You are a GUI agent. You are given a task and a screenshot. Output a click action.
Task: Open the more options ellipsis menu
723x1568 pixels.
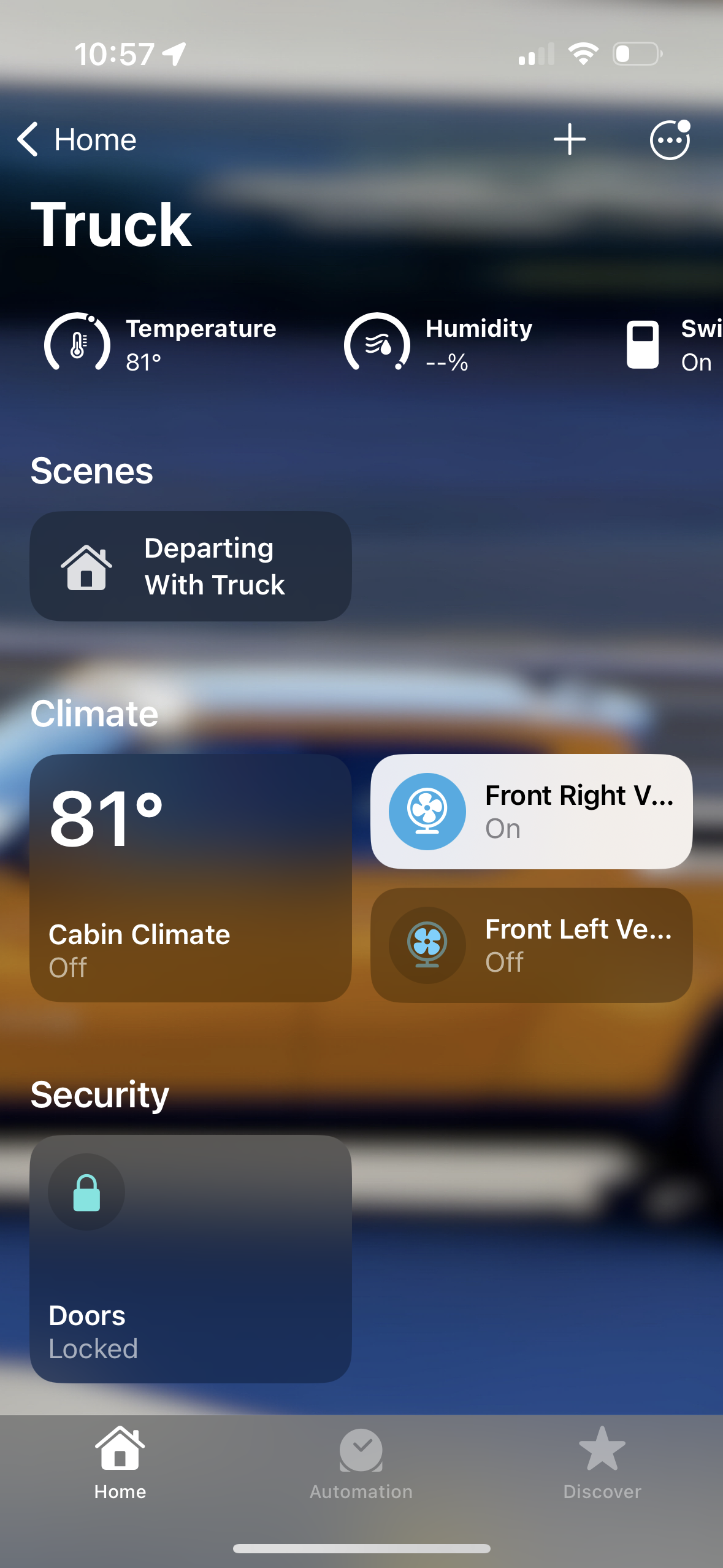(x=670, y=140)
